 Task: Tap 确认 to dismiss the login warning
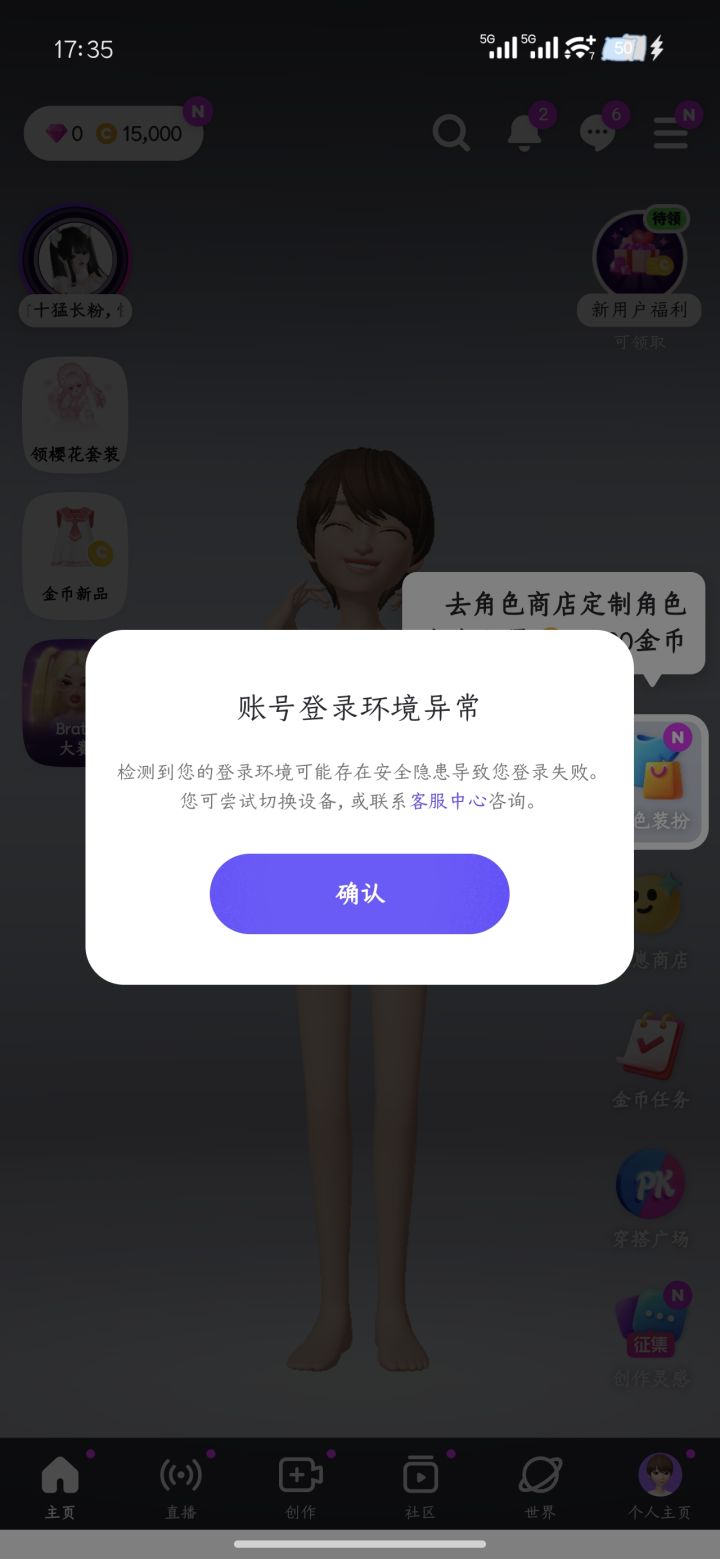(x=359, y=893)
